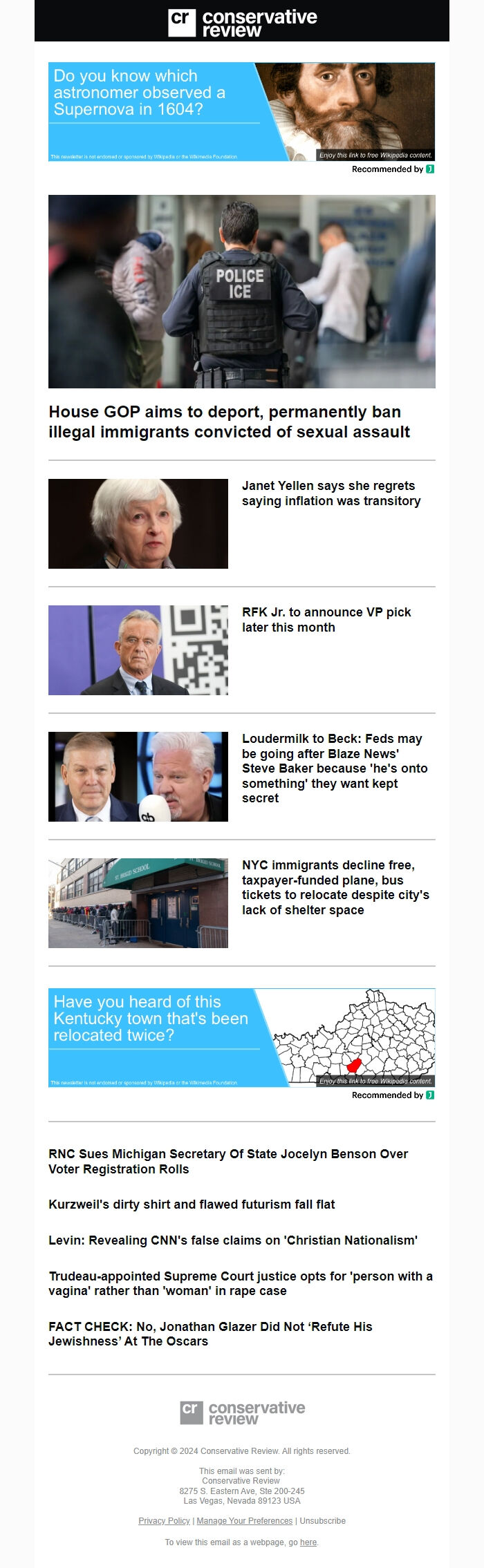
Task: Open Loudermilk to Beck article
Action: (335, 768)
